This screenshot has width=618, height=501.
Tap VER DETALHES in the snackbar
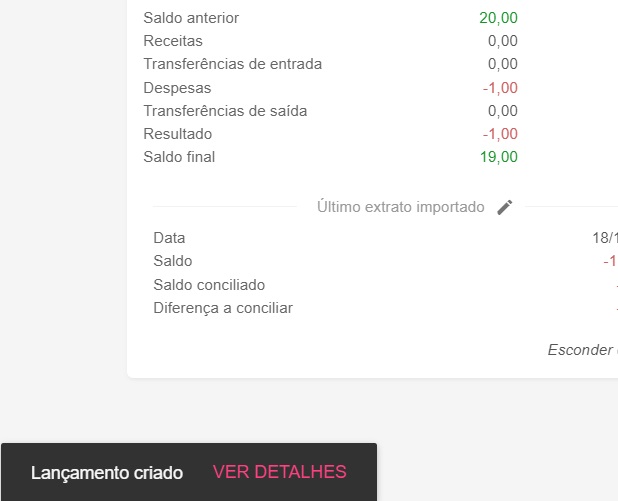coord(279,472)
